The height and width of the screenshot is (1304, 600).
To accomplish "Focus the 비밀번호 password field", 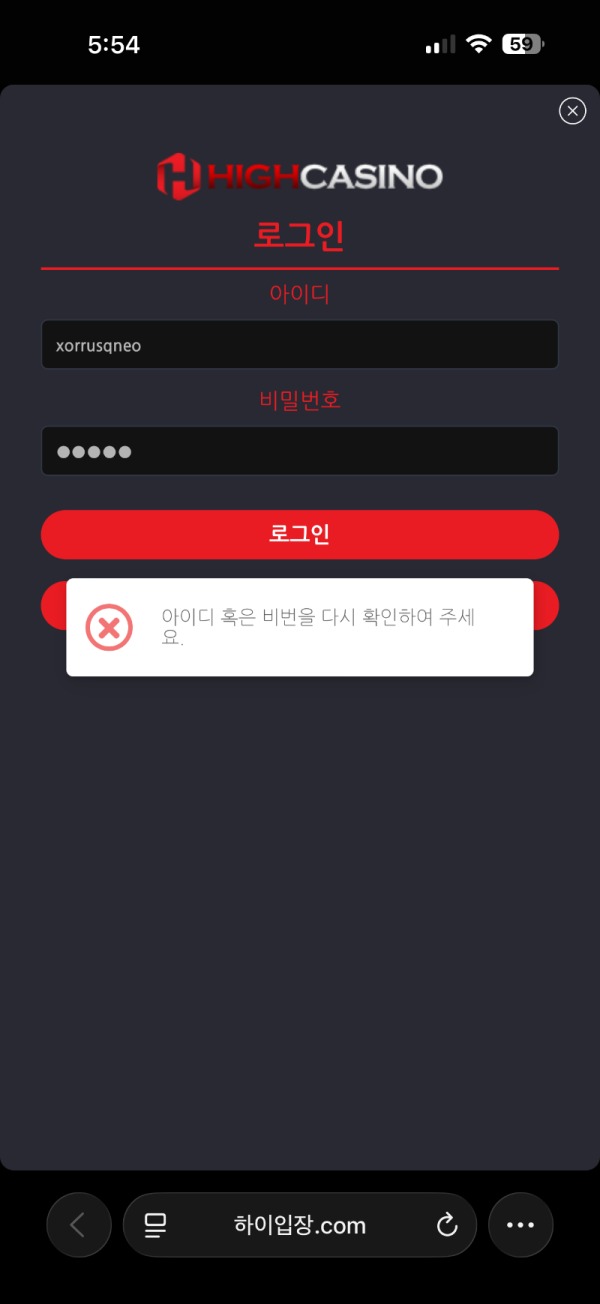I will point(299,451).
